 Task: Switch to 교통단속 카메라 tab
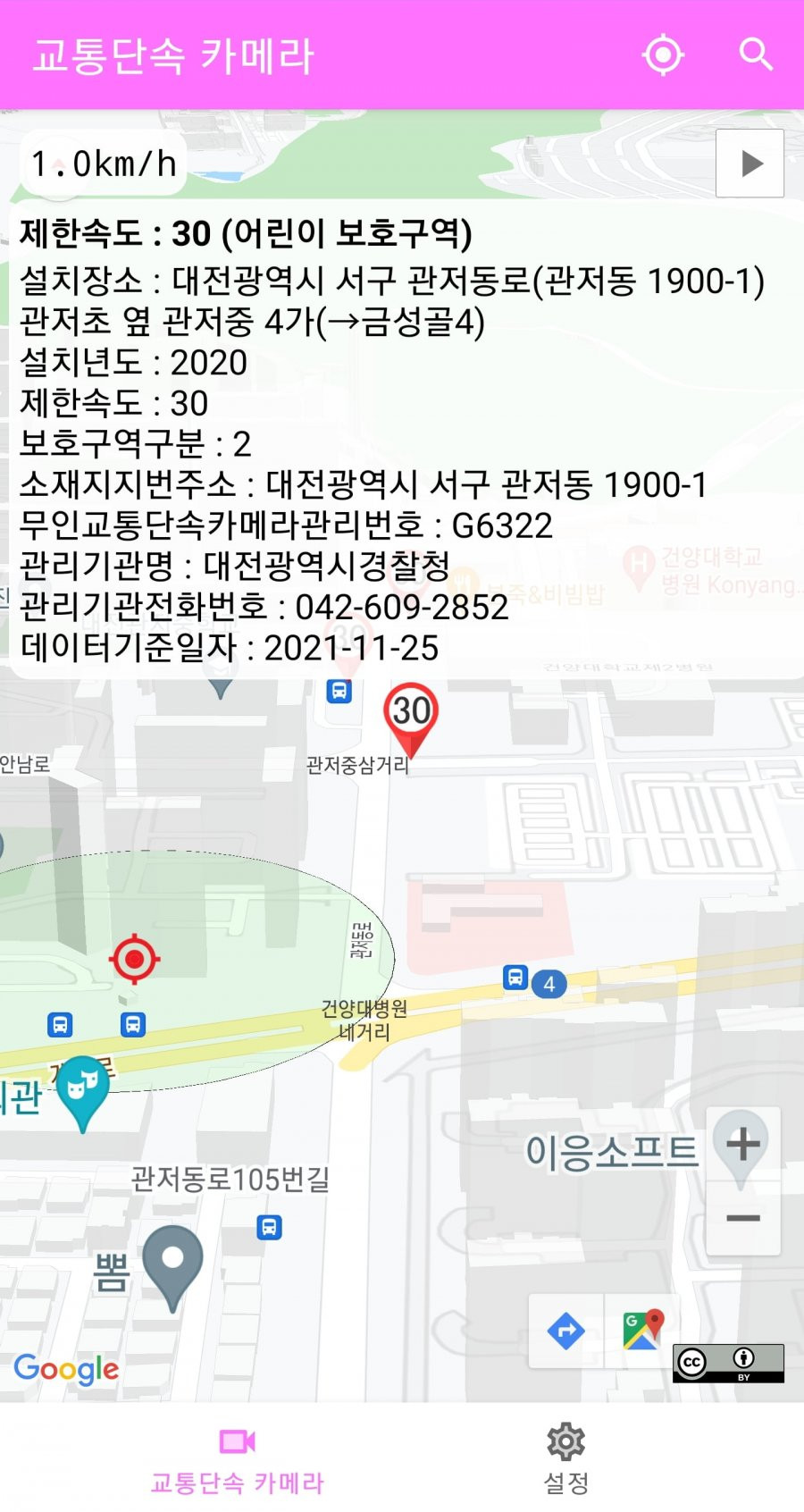pyautogui.click(x=237, y=1458)
